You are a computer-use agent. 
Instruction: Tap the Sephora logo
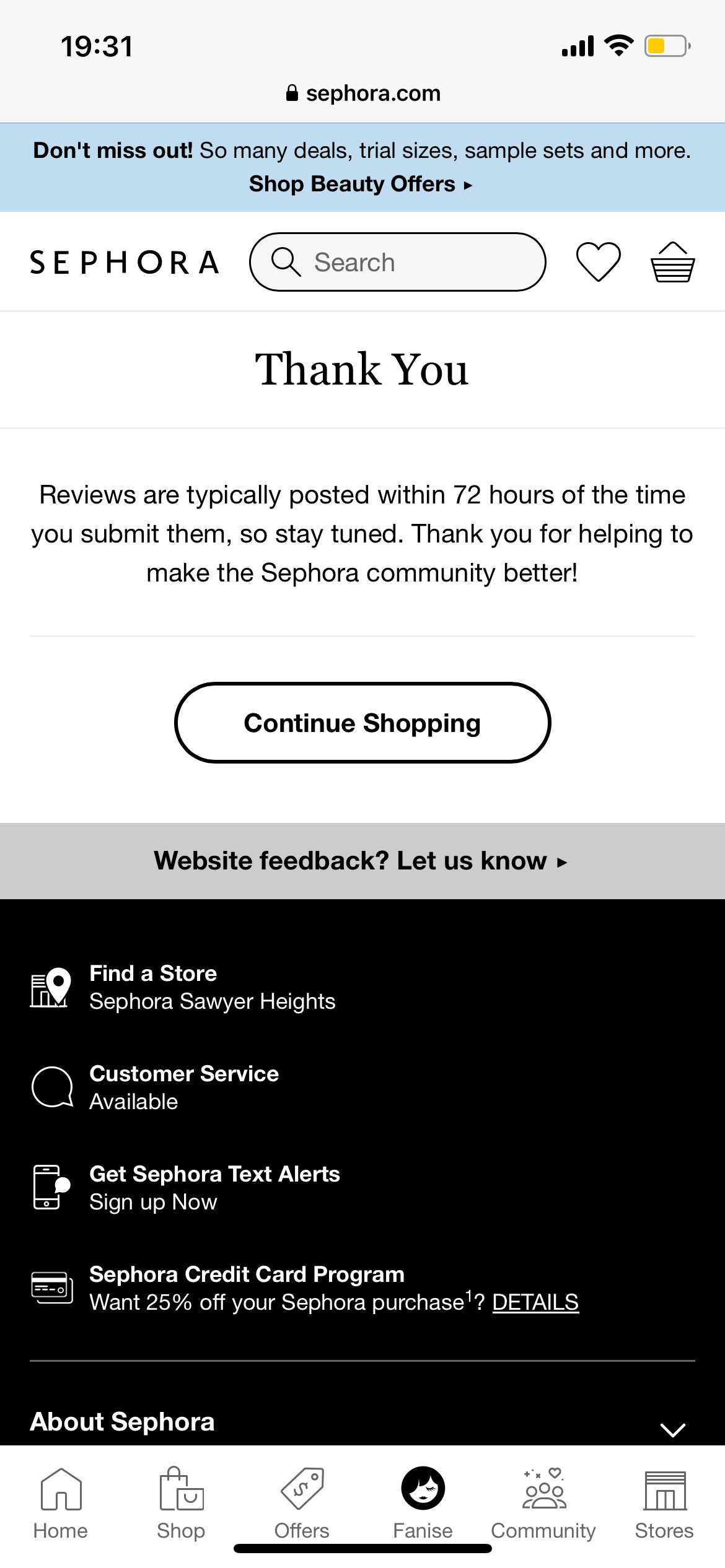point(125,263)
